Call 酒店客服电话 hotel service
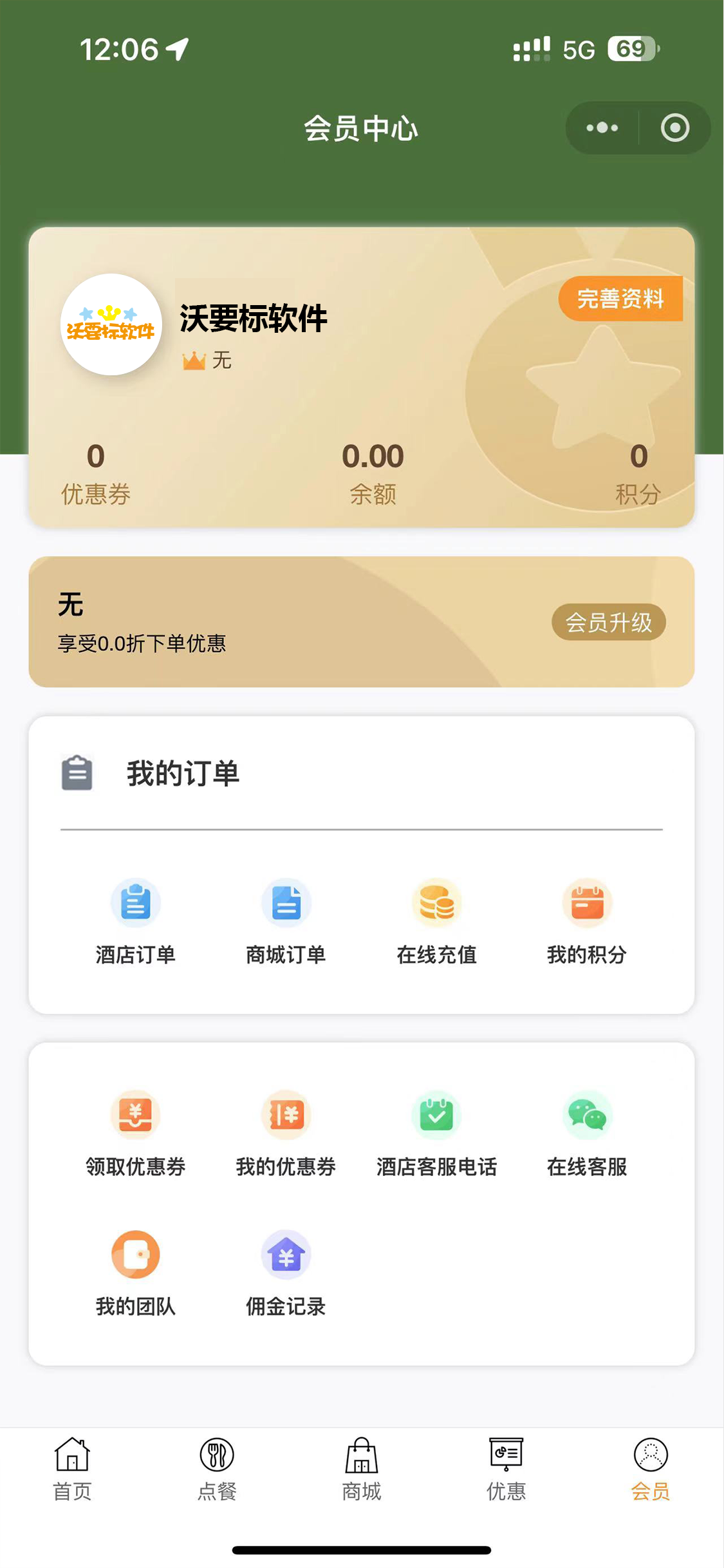Viewport: 724px width, 1568px height. coord(437,1133)
